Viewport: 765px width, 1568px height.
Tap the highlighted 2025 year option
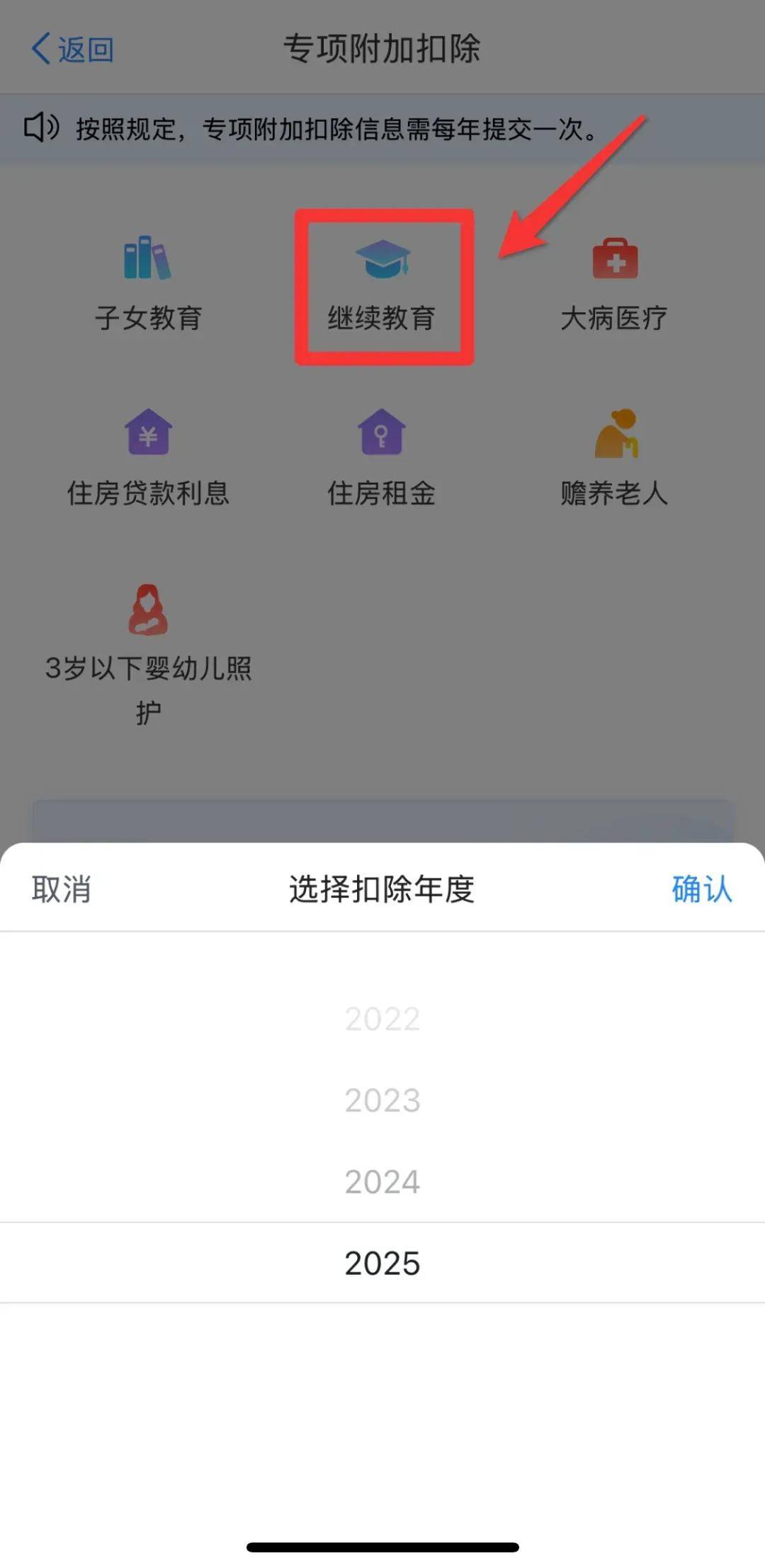tap(382, 1263)
